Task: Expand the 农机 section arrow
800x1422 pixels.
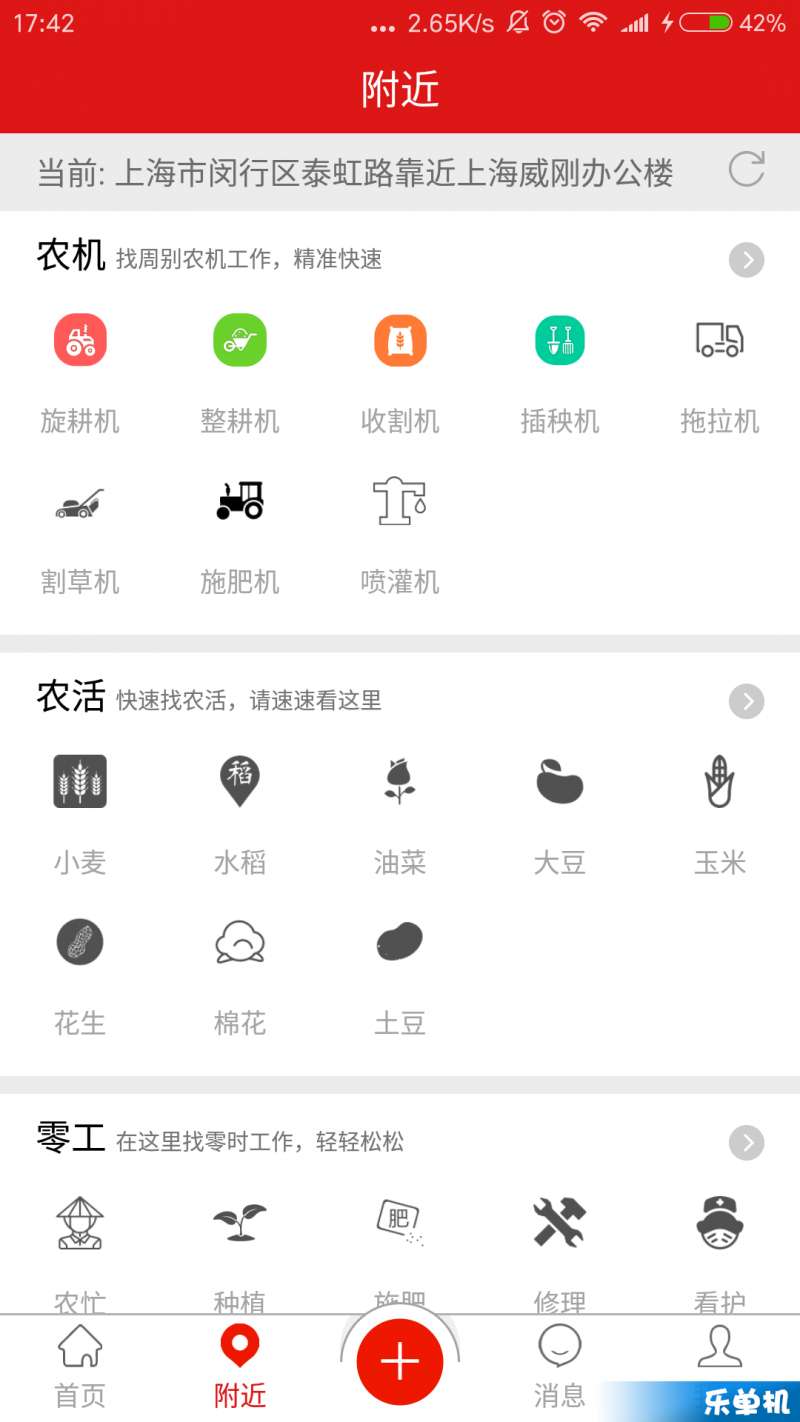Action: 746,260
